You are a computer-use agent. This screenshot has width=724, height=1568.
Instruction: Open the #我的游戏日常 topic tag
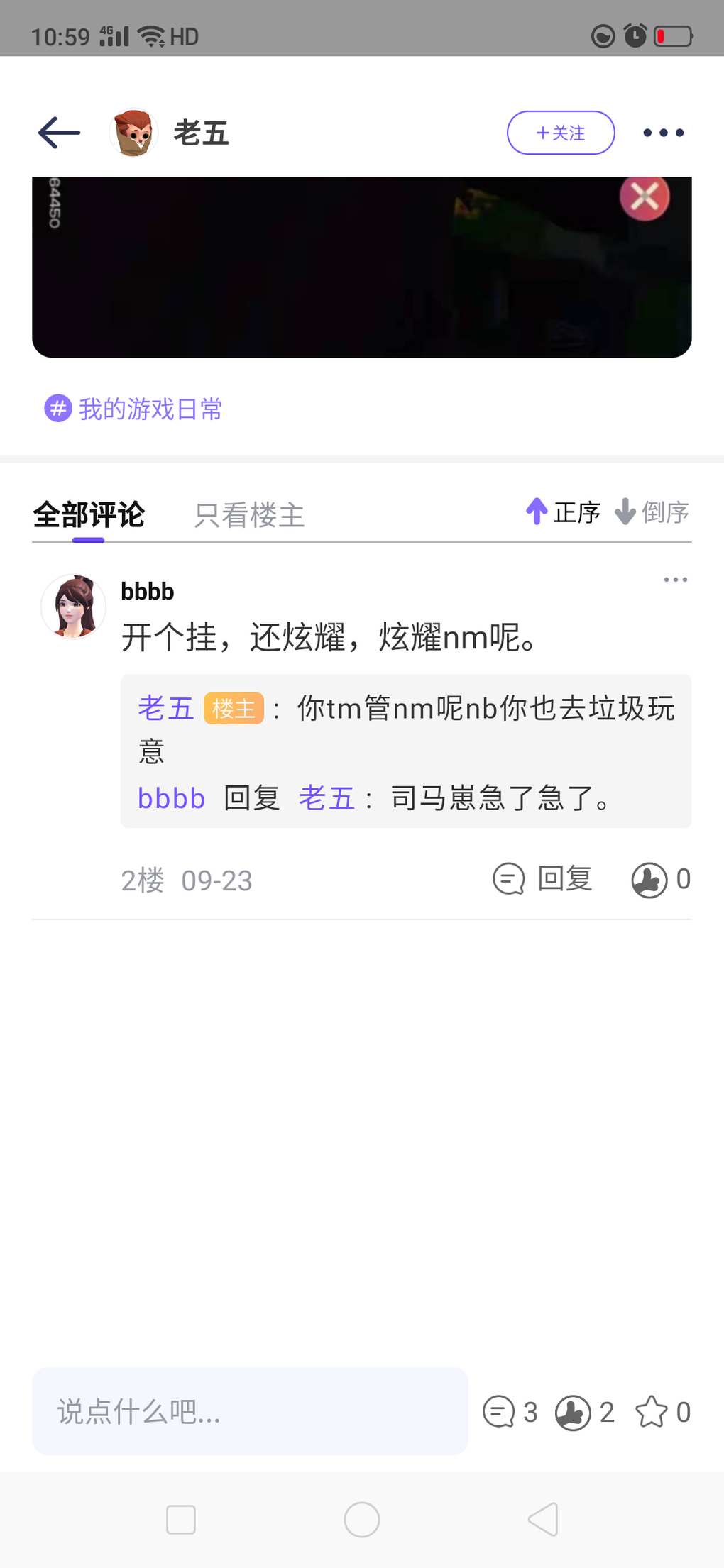pos(133,409)
